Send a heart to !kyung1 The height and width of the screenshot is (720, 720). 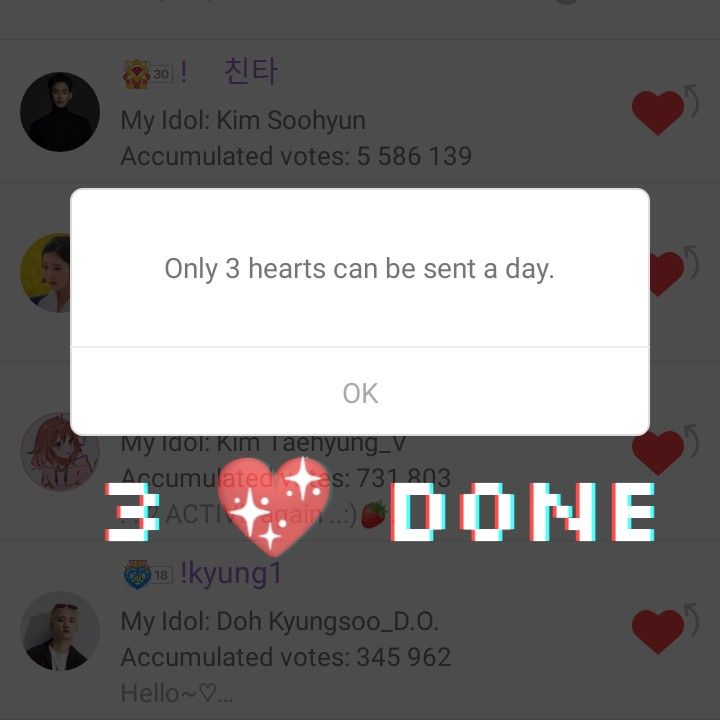[660, 629]
